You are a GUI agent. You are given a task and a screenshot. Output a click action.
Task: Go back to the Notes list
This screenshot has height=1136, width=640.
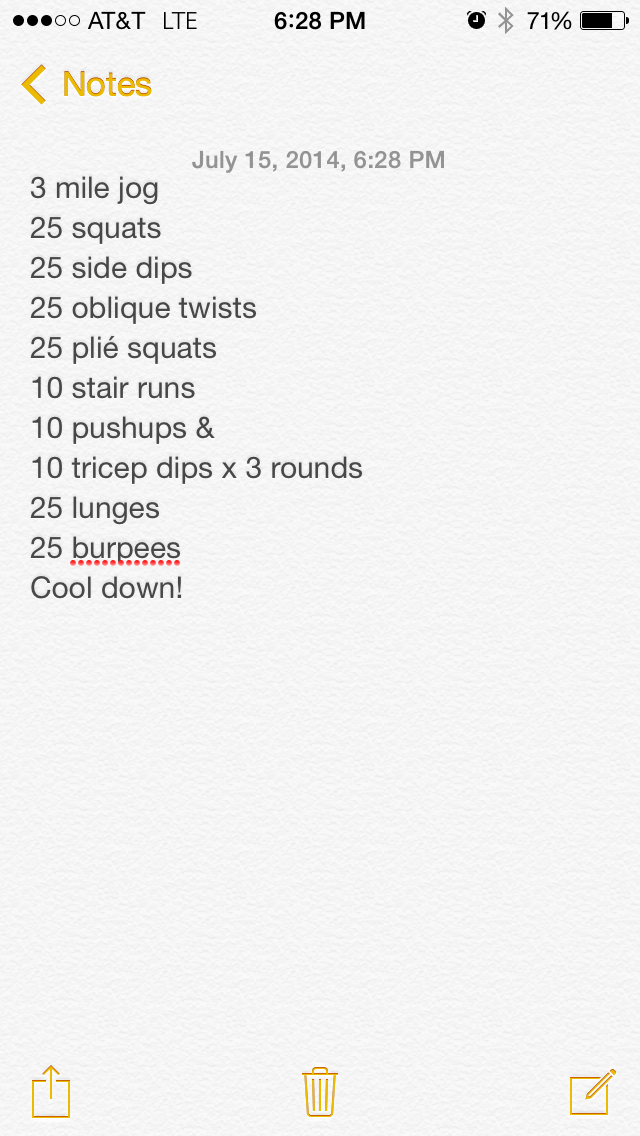[x=87, y=85]
